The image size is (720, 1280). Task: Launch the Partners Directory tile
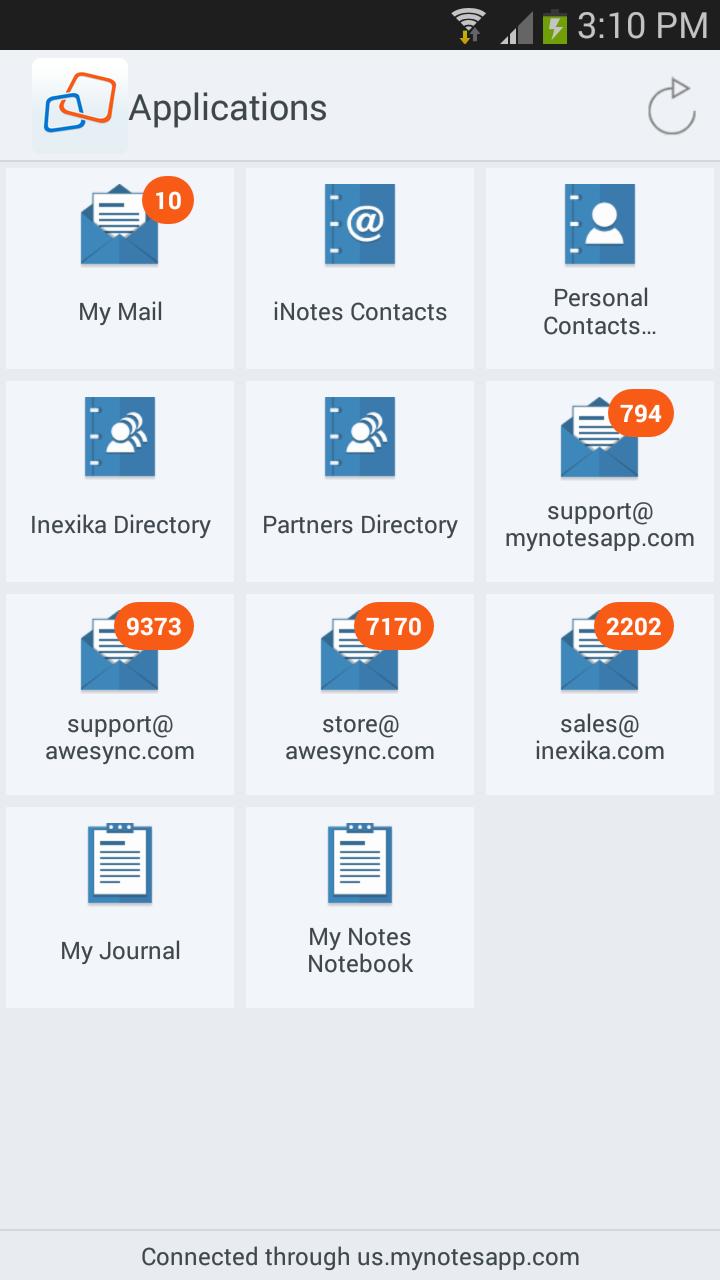click(x=360, y=481)
